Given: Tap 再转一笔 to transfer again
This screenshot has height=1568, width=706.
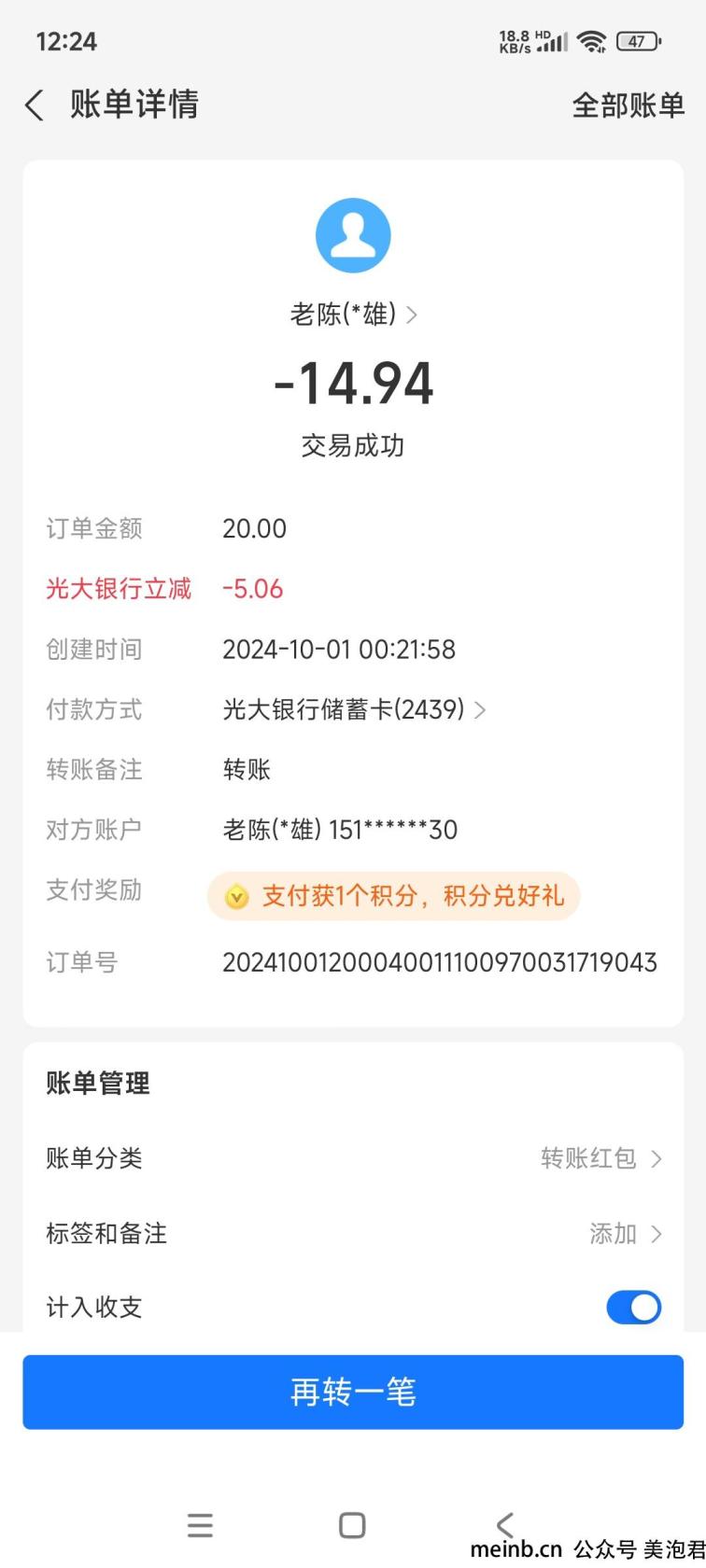Looking at the screenshot, I should [x=353, y=1392].
